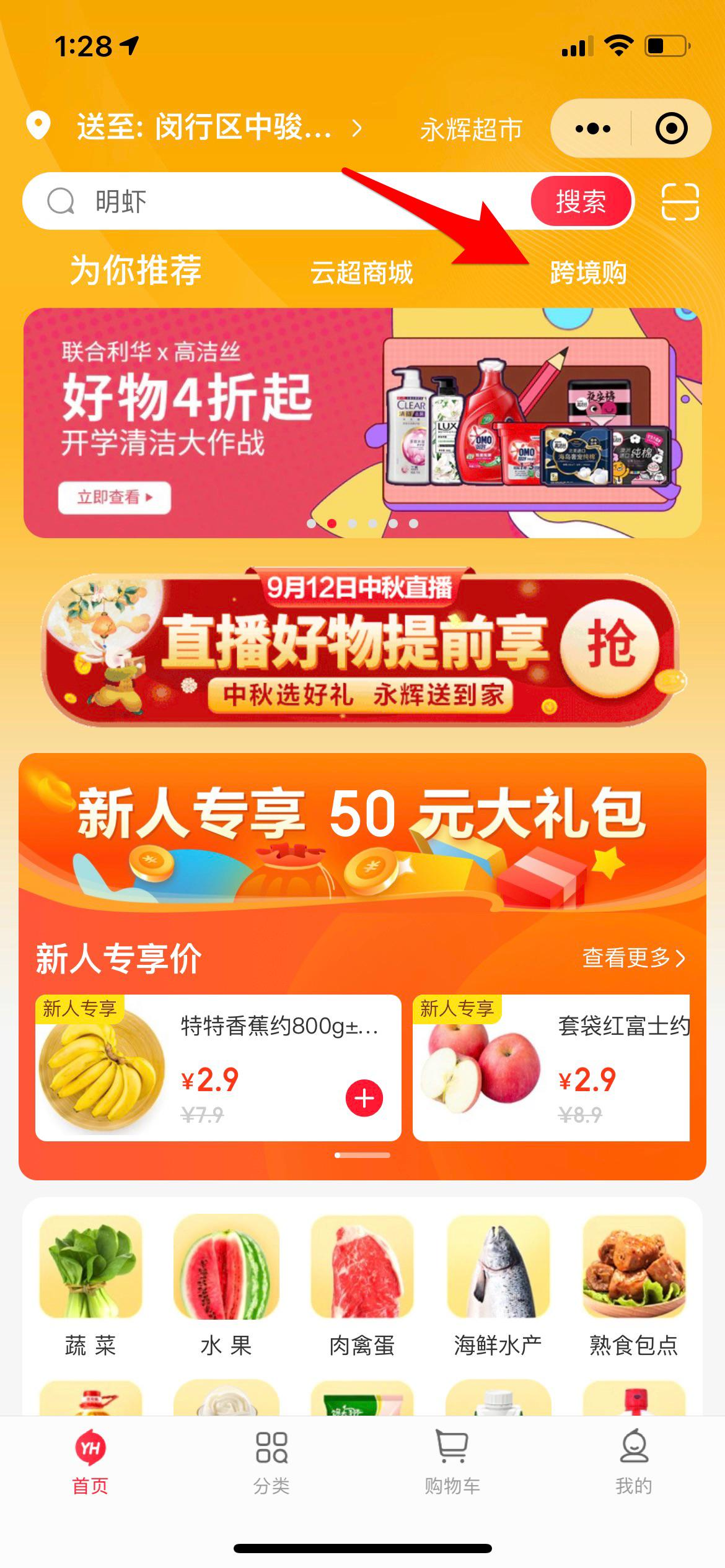Open the mini program more options menu
Image resolution: width=725 pixels, height=1568 pixels.
coord(592,129)
